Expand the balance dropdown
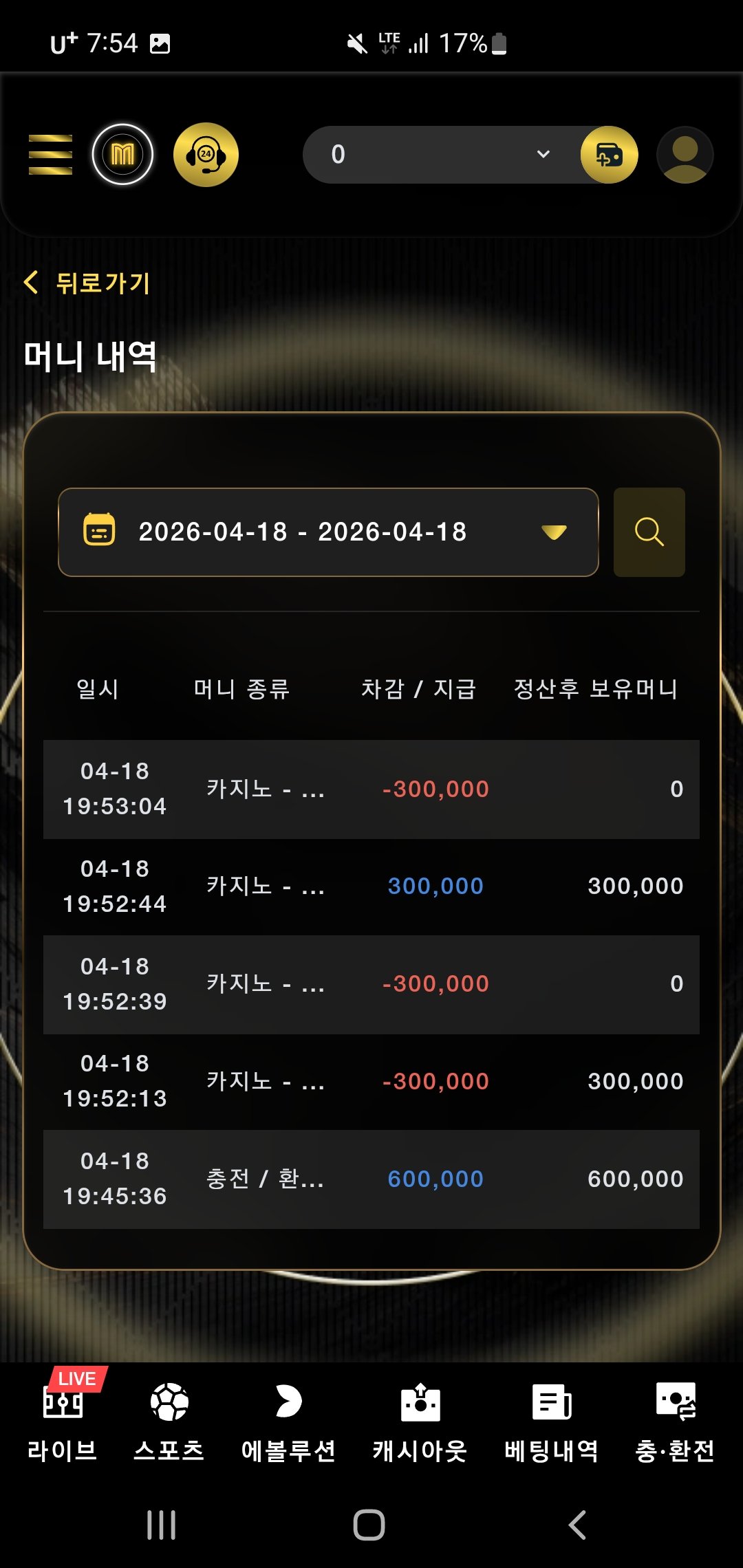This screenshot has height=1568, width=743. click(x=542, y=155)
